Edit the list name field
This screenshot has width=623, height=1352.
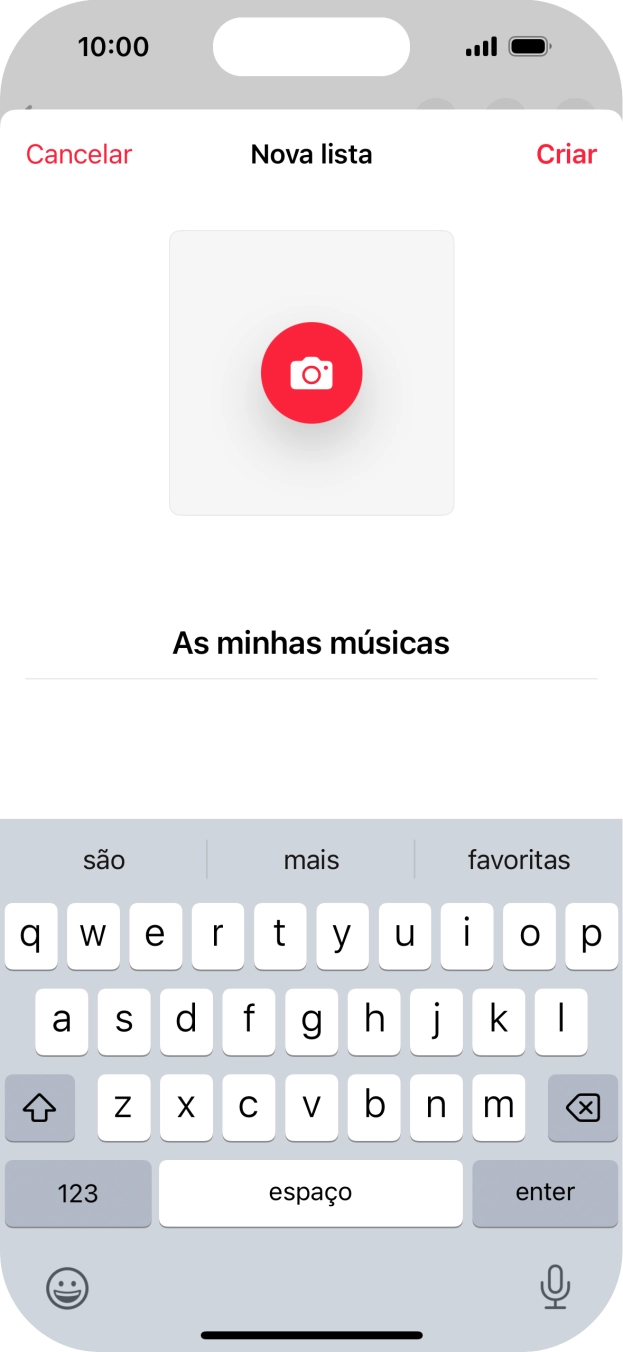(311, 643)
